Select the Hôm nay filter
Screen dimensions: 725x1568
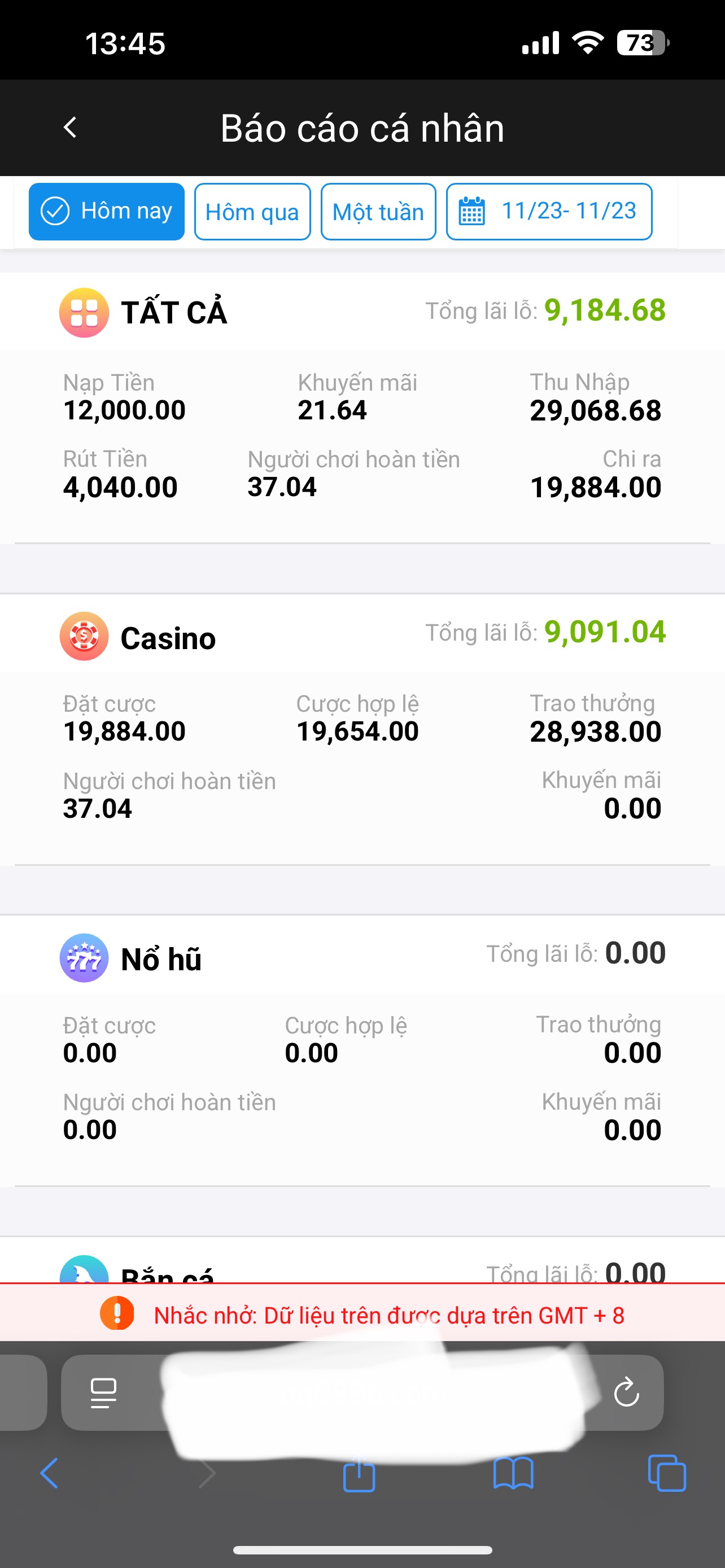pos(107,211)
